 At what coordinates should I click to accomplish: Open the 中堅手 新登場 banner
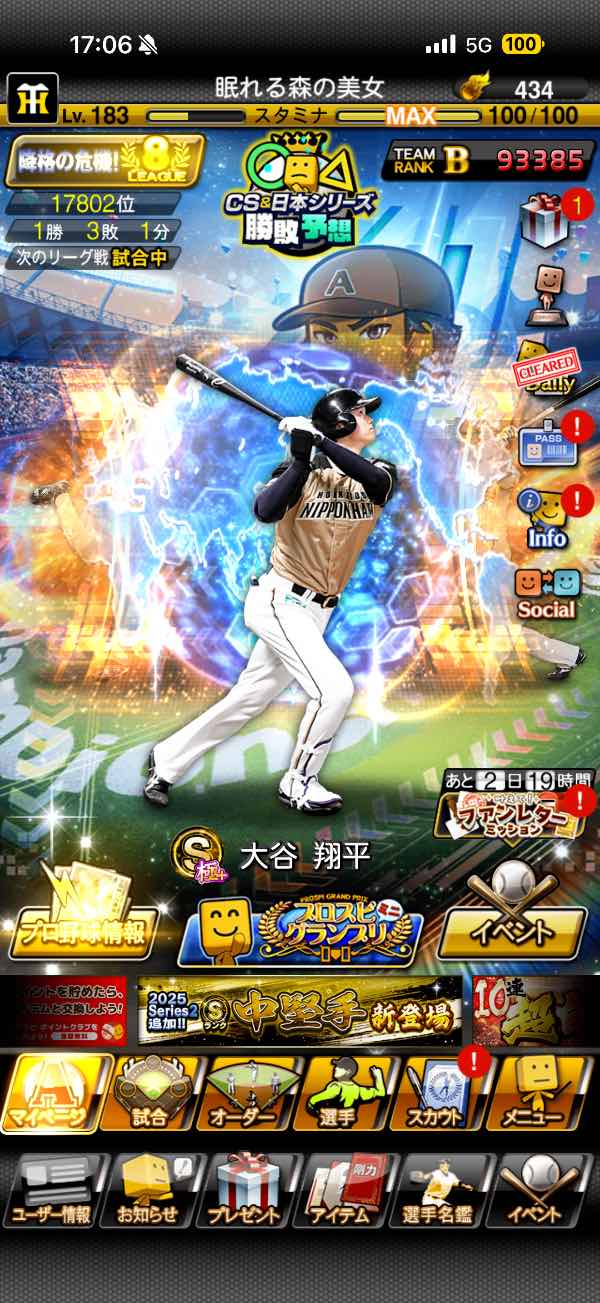coord(299,1010)
